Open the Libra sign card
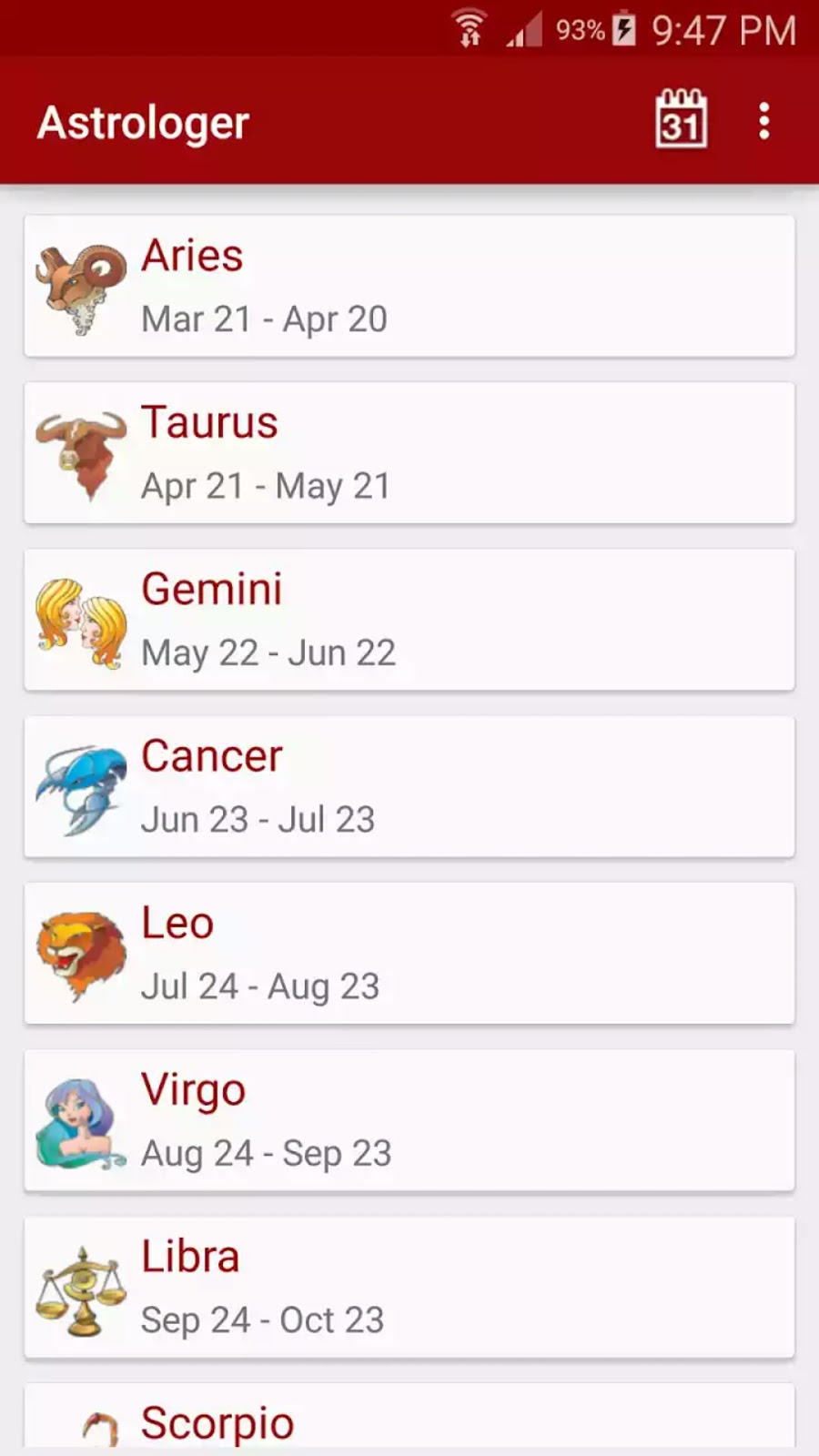819x1456 pixels. 409,1288
